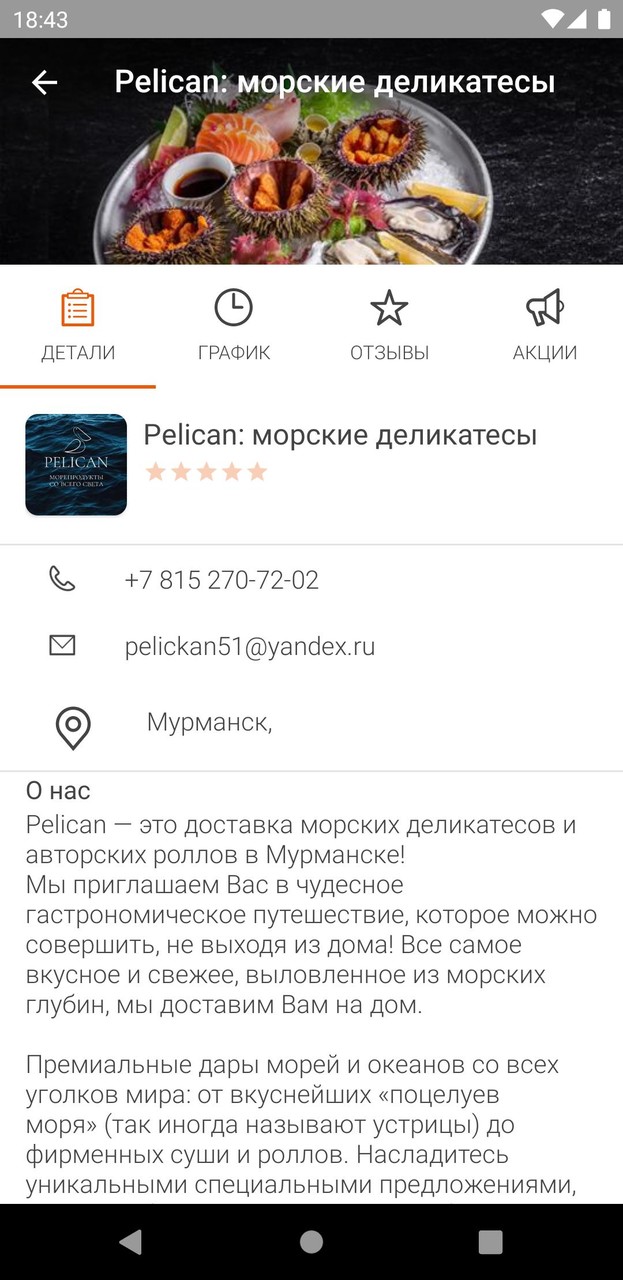Email pelickan51@yandex.ru

[249, 646]
